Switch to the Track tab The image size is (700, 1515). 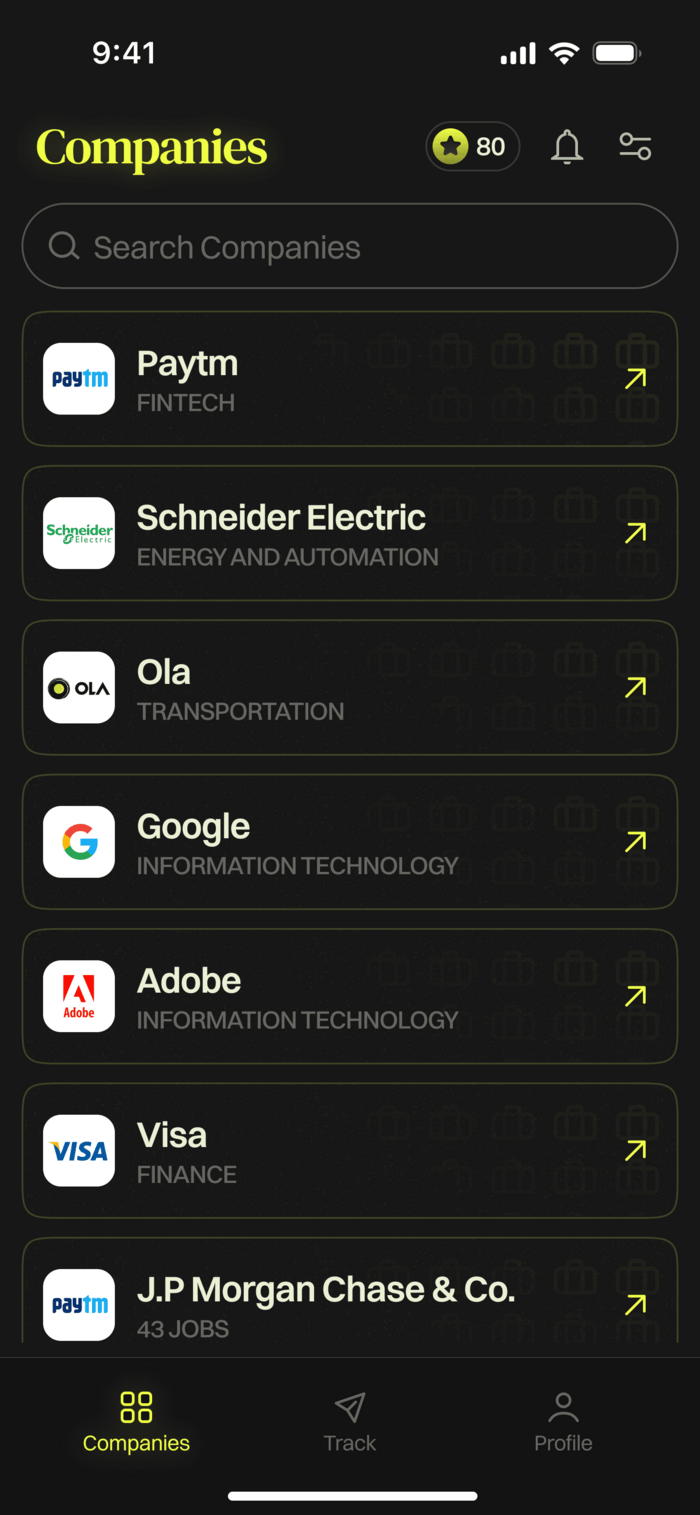tap(350, 1422)
